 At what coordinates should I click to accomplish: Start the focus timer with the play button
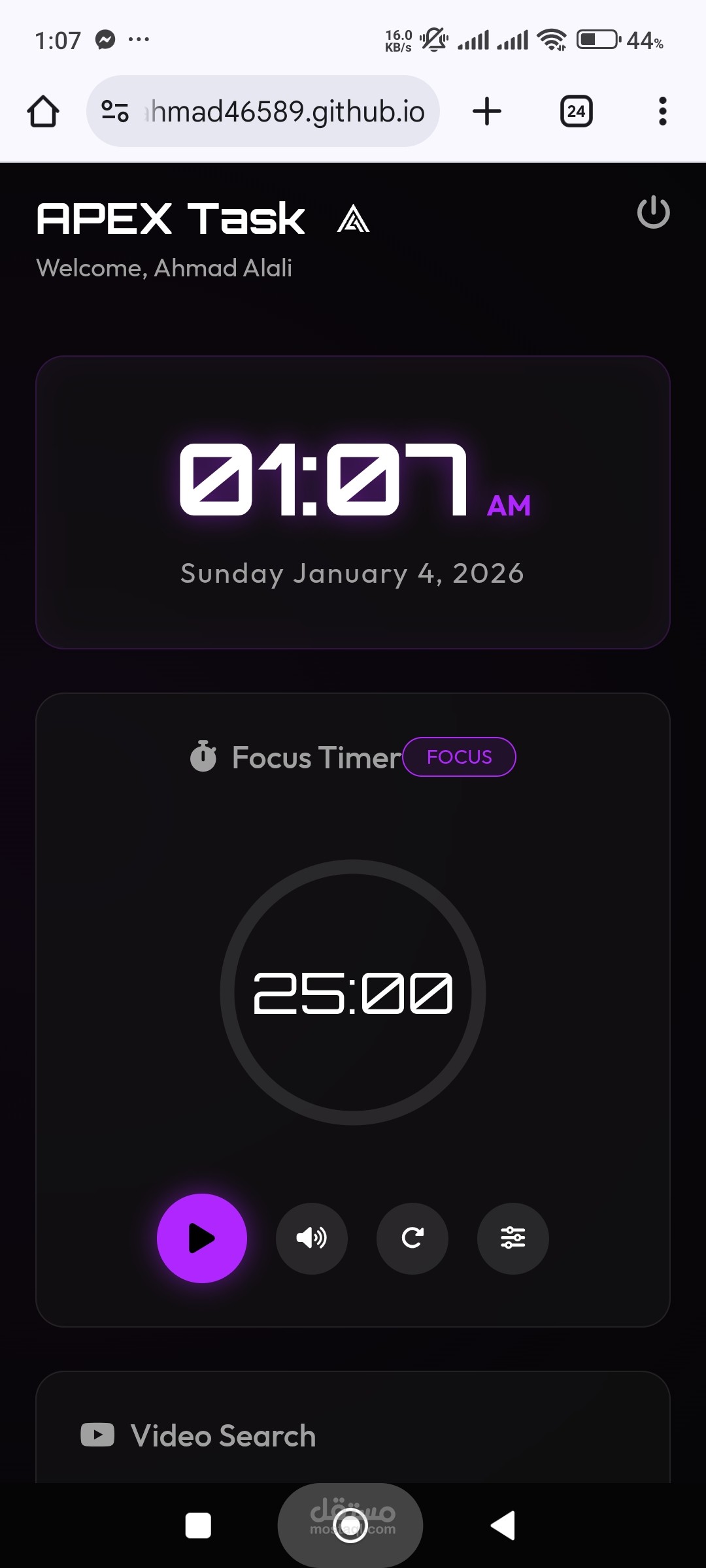coord(202,1238)
